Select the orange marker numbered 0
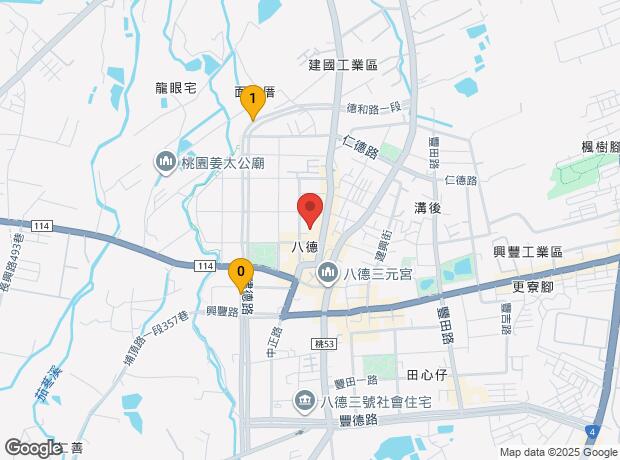 [x=241, y=275]
